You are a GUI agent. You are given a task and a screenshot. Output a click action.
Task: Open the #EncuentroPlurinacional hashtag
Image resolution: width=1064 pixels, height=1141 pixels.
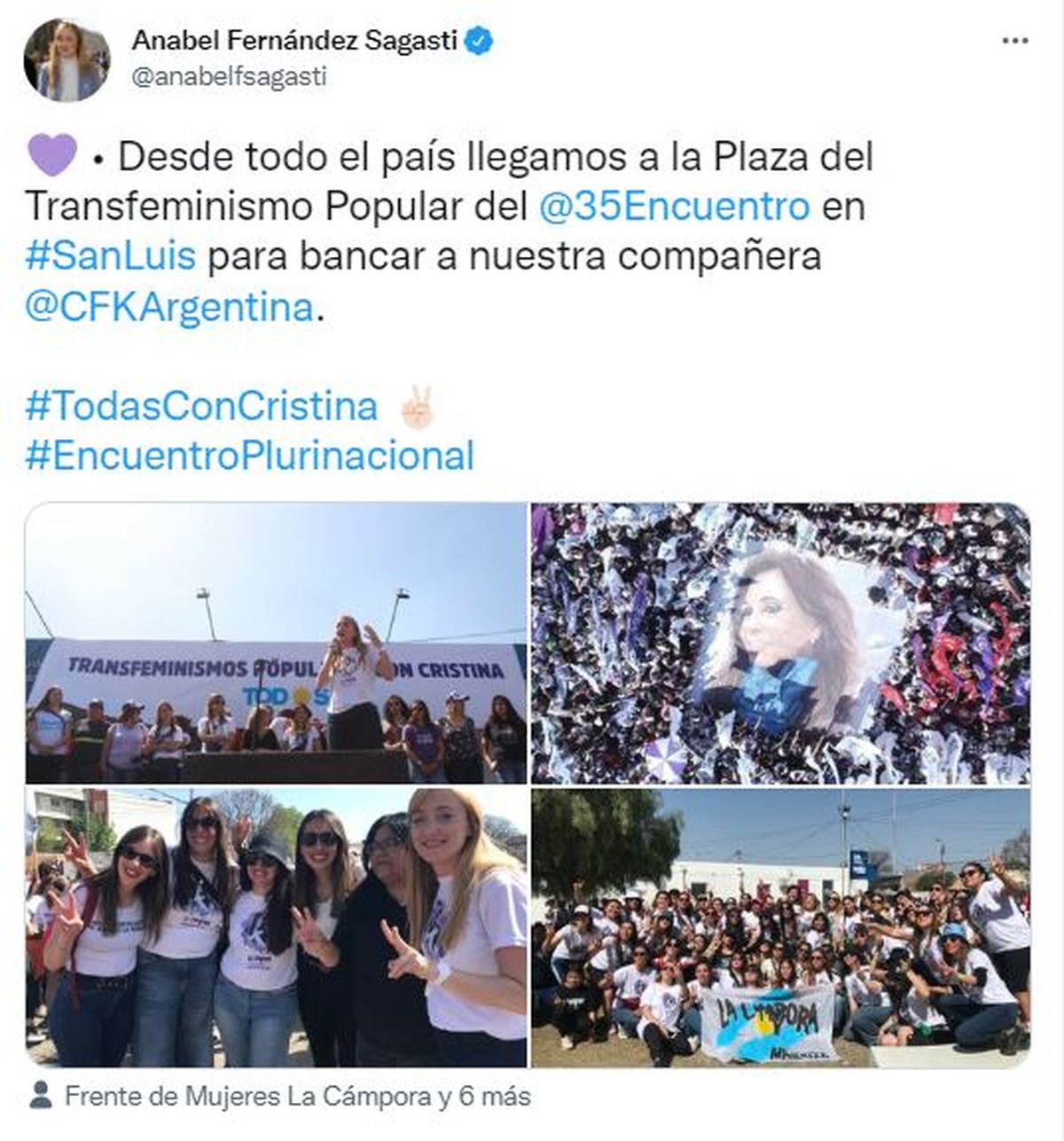(250, 456)
